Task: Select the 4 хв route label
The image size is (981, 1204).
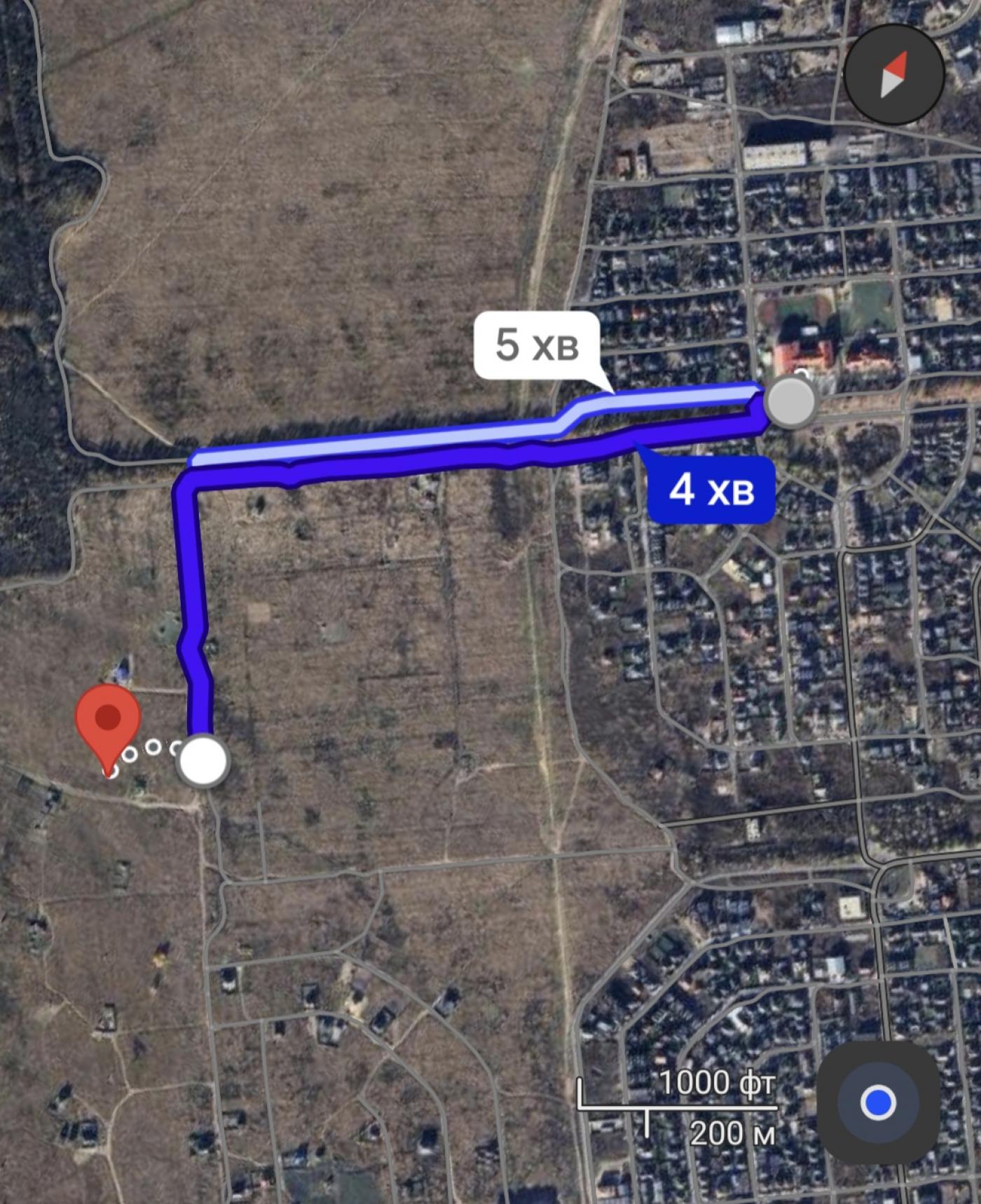Action: (711, 490)
